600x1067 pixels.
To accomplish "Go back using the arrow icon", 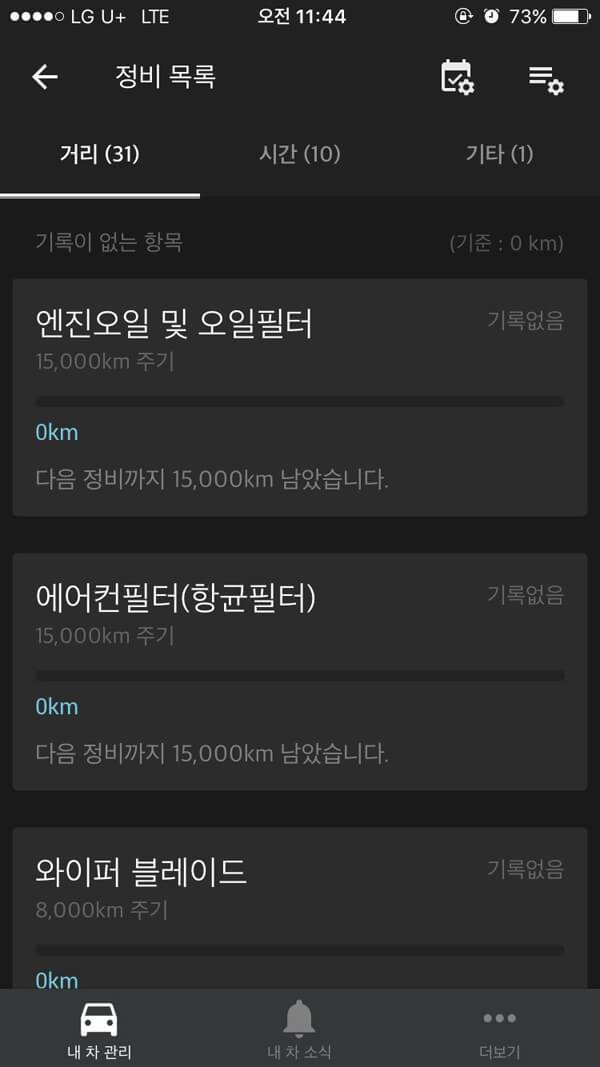I will (45, 77).
